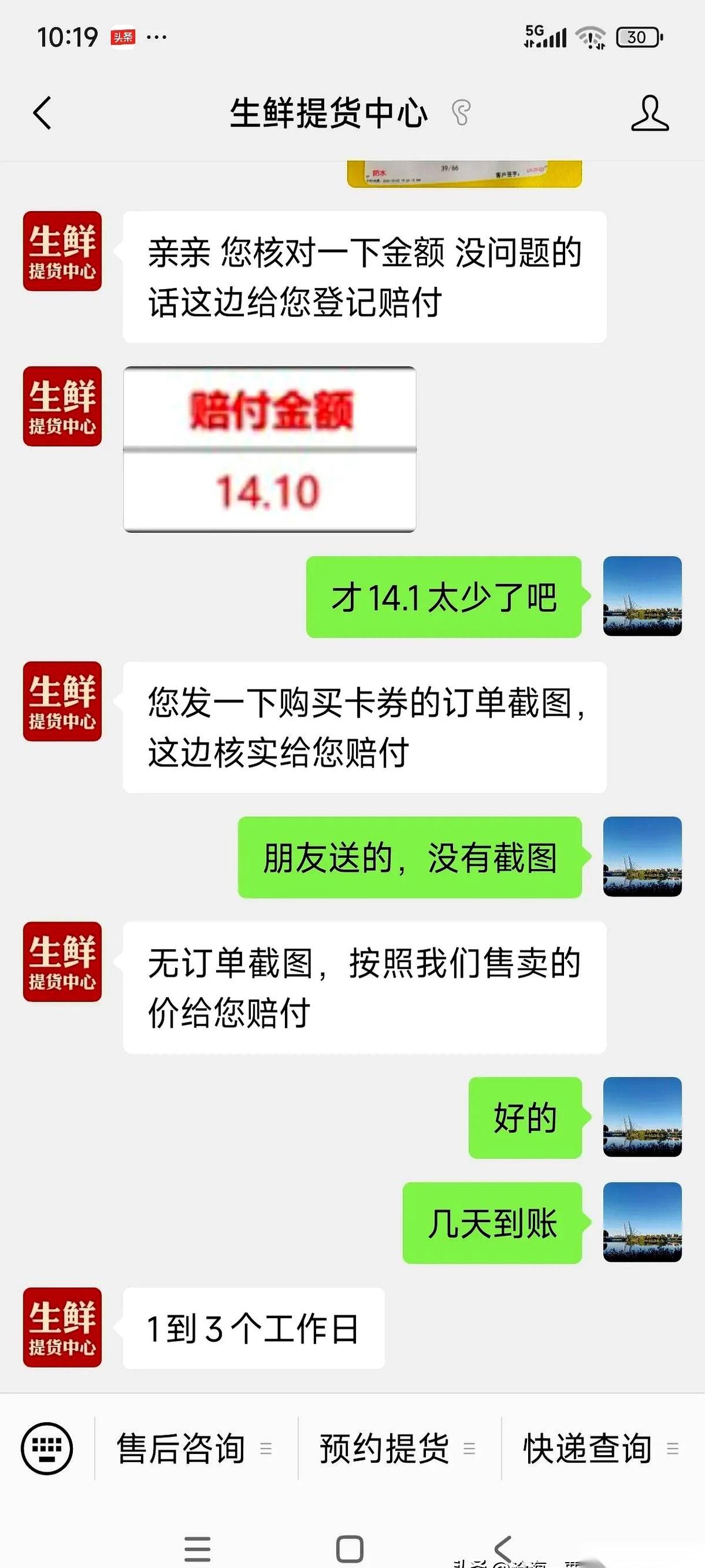Open the partially visible yellow photo message

(464, 174)
